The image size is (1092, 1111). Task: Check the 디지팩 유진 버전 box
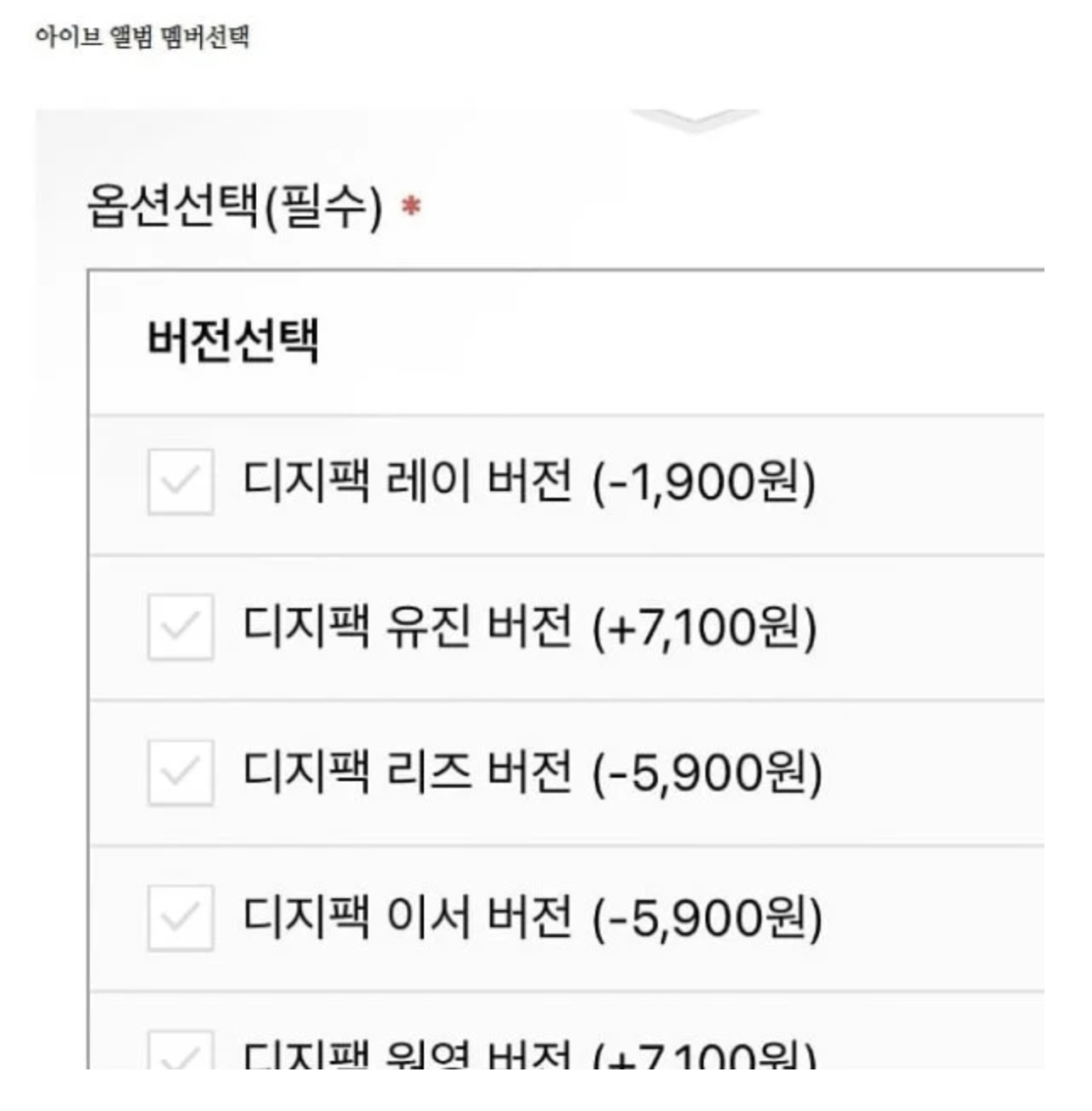pos(180,627)
